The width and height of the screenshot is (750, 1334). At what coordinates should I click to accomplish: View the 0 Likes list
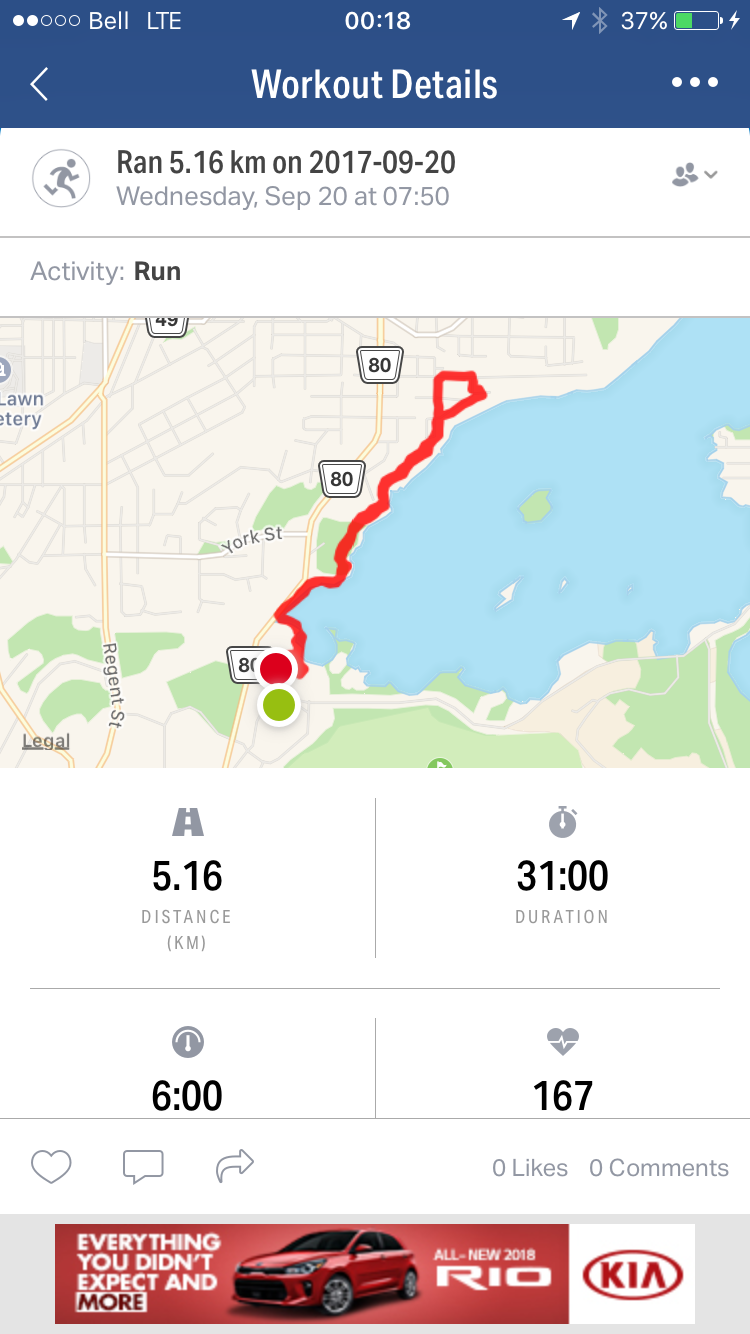tap(529, 1168)
